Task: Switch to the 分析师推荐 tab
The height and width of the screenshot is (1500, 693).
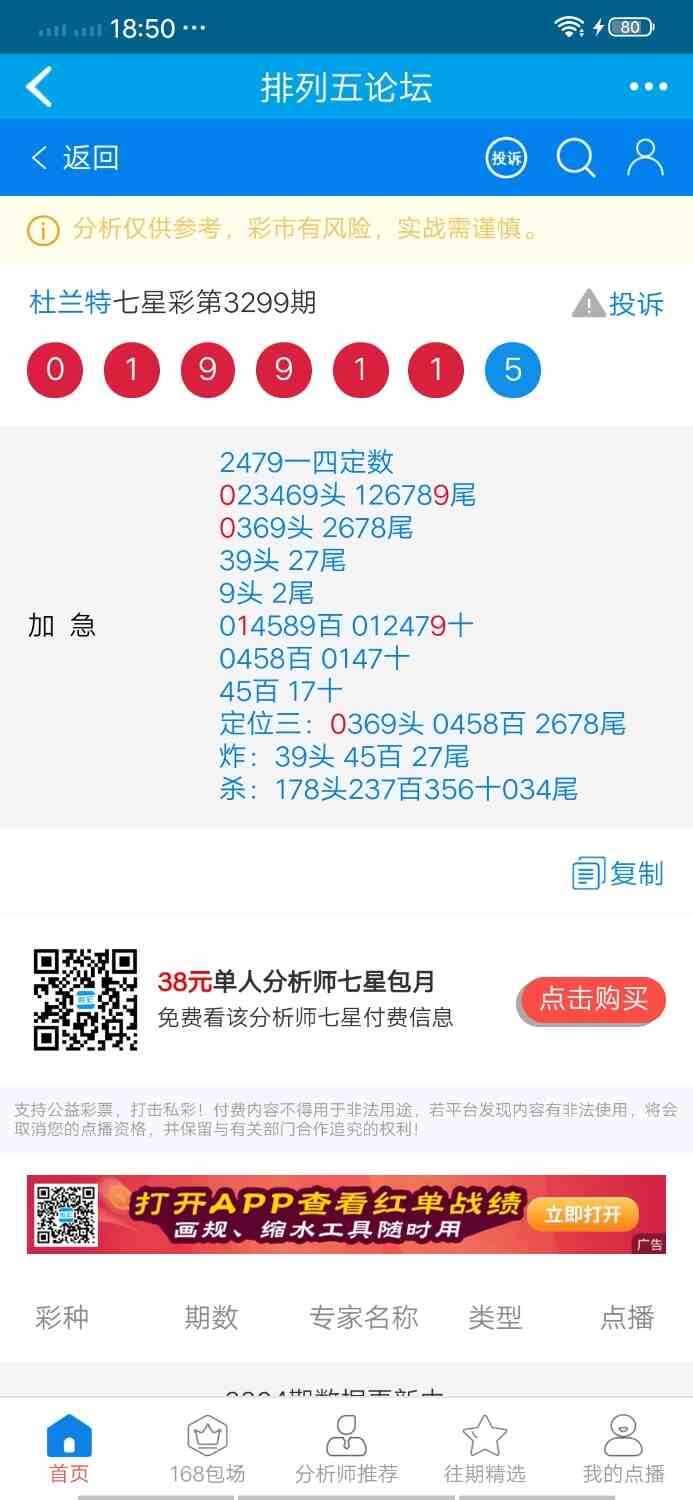Action: (346, 1449)
